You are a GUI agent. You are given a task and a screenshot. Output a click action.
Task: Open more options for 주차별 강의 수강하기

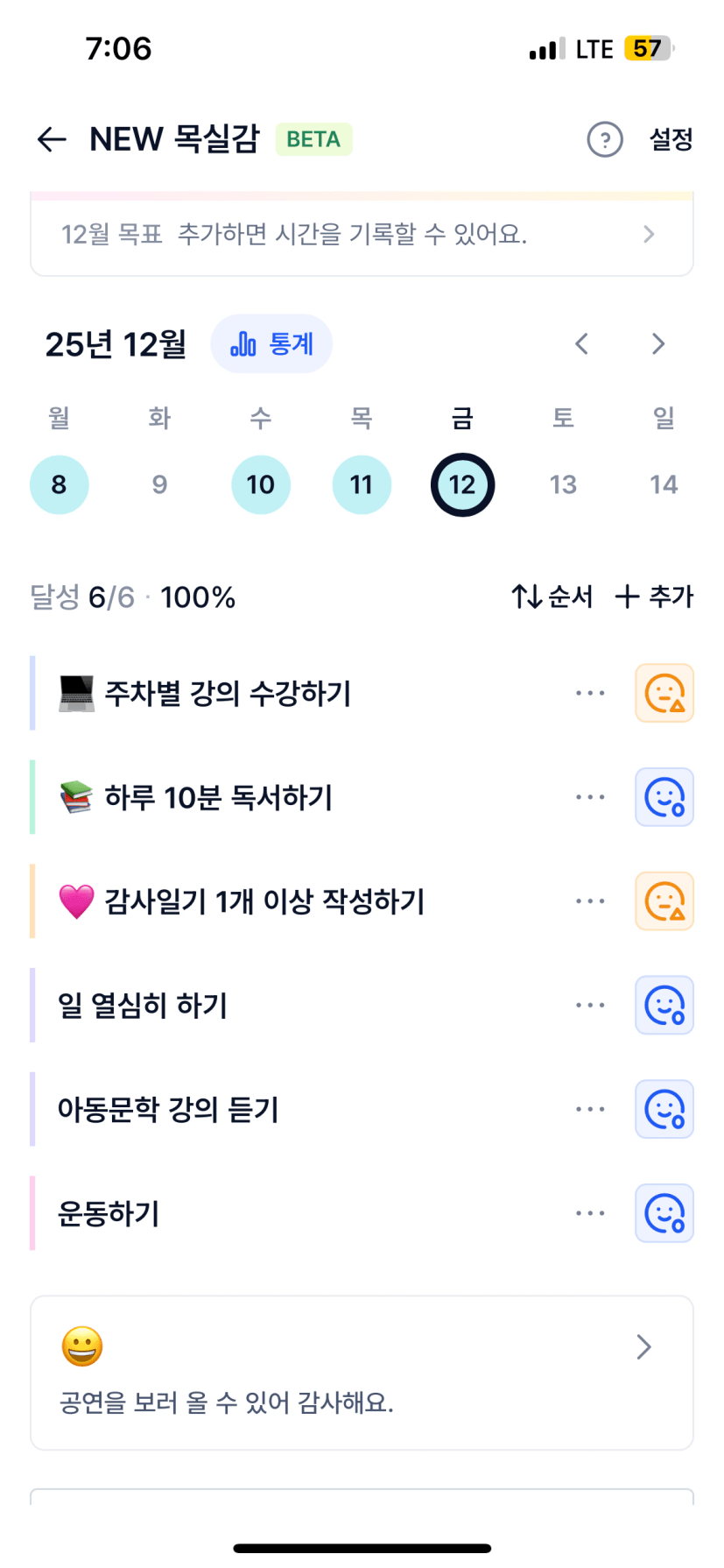pyautogui.click(x=590, y=694)
